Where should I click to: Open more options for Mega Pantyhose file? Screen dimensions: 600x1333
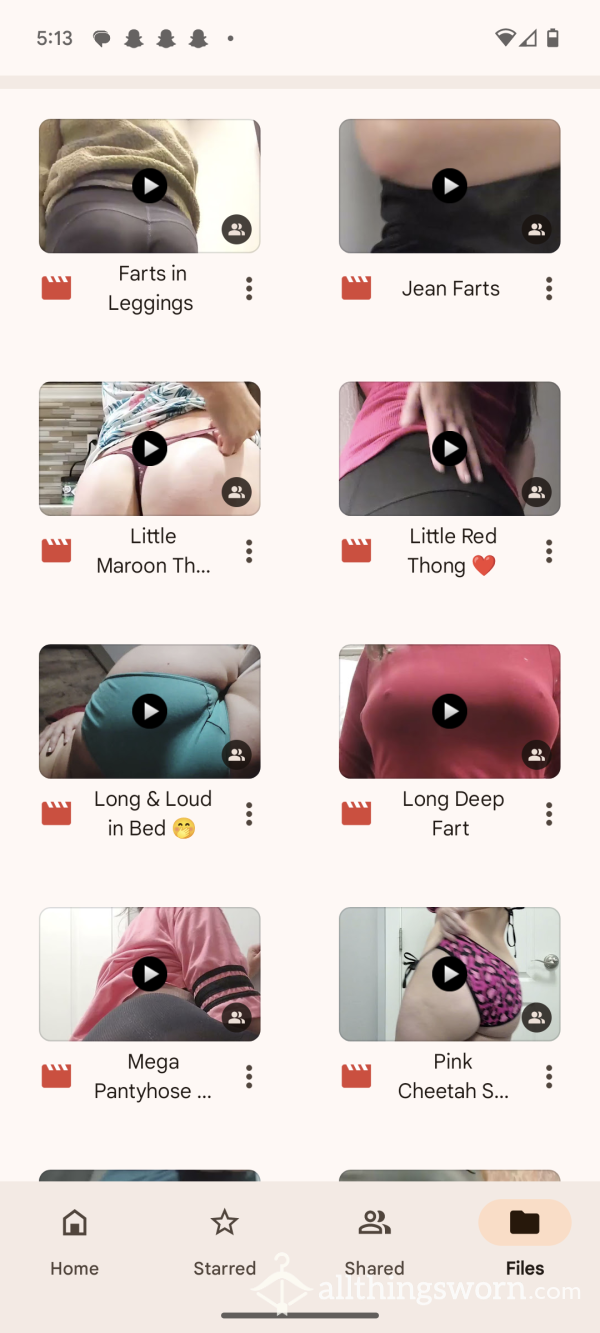[249, 1077]
